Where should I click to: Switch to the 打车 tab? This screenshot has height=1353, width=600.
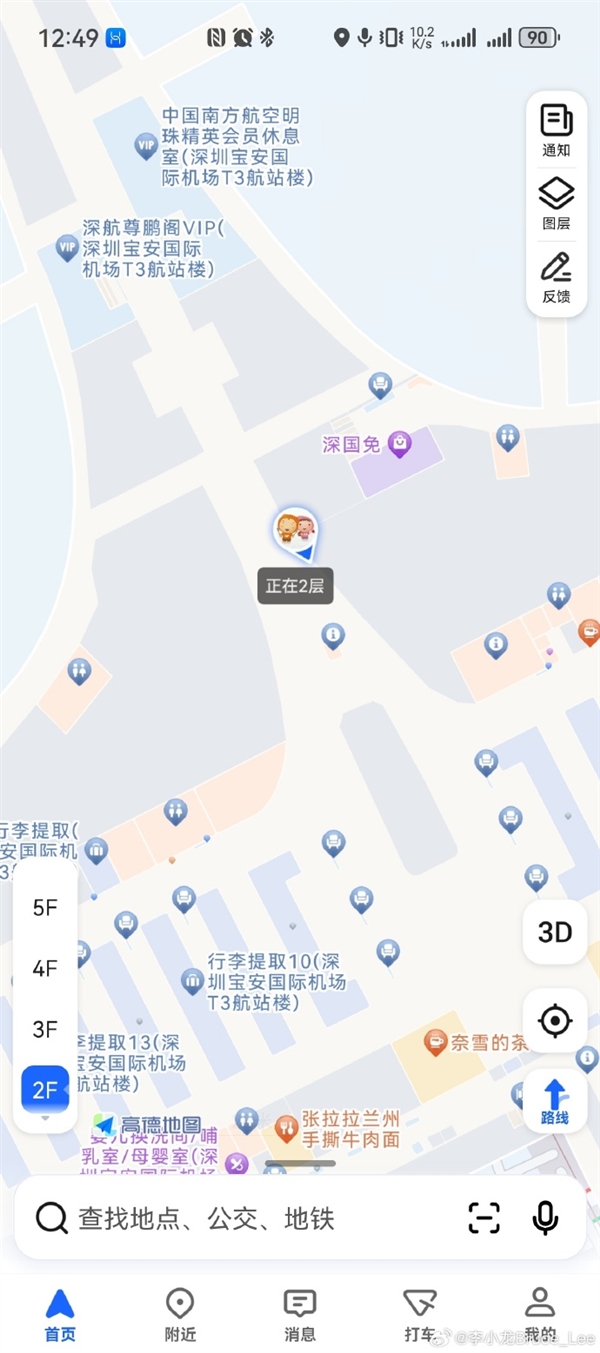click(x=420, y=1314)
